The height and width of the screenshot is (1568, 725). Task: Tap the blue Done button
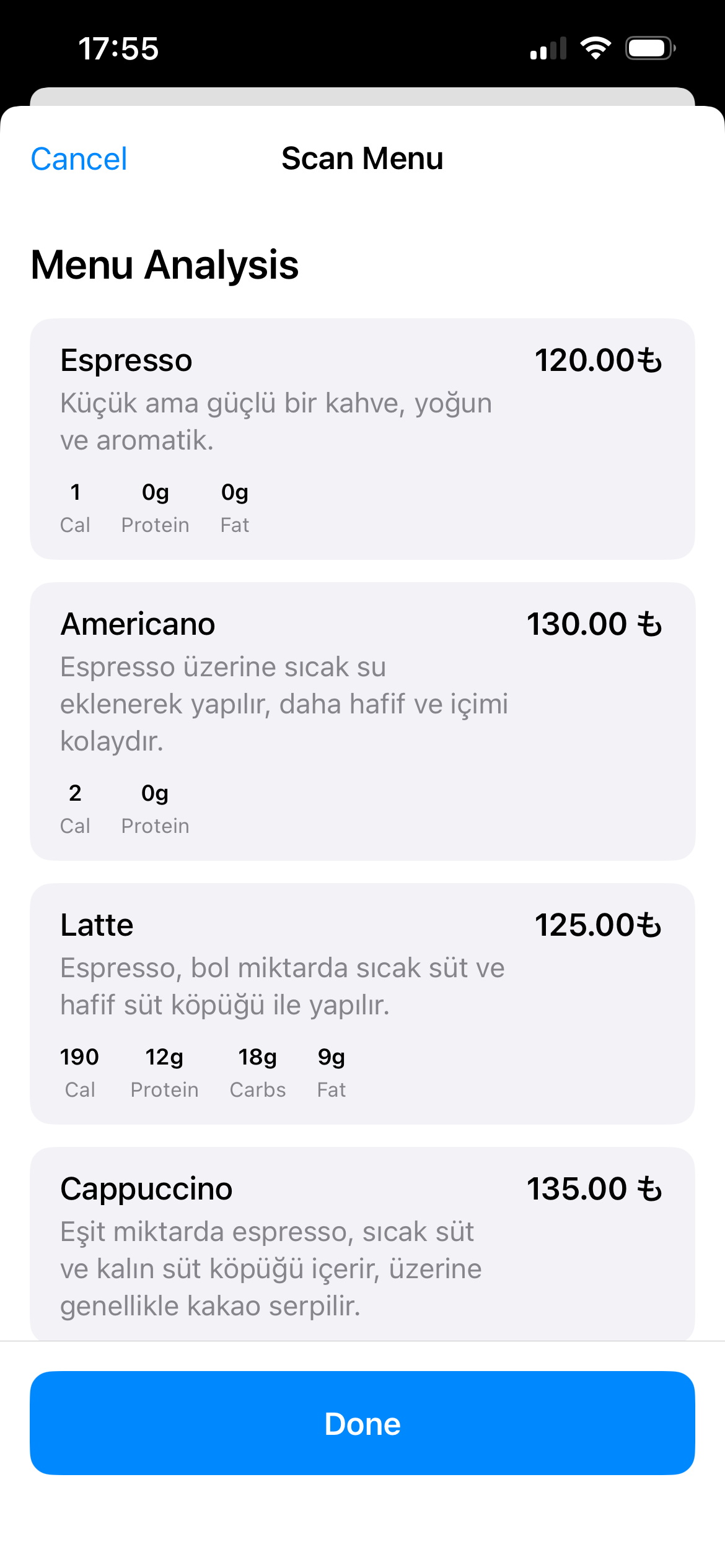click(x=362, y=1424)
